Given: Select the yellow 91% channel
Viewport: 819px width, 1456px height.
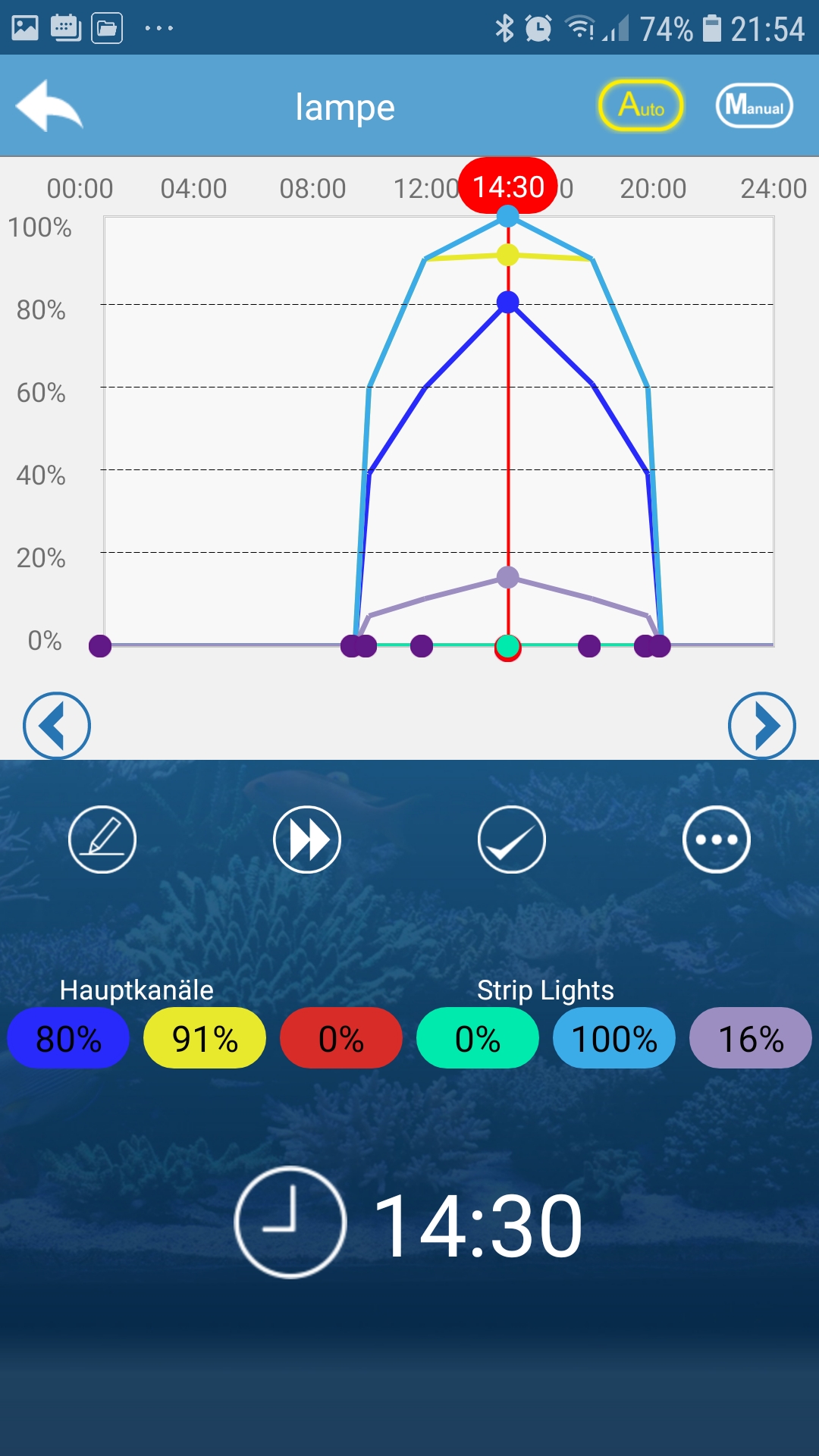Looking at the screenshot, I should (205, 1038).
